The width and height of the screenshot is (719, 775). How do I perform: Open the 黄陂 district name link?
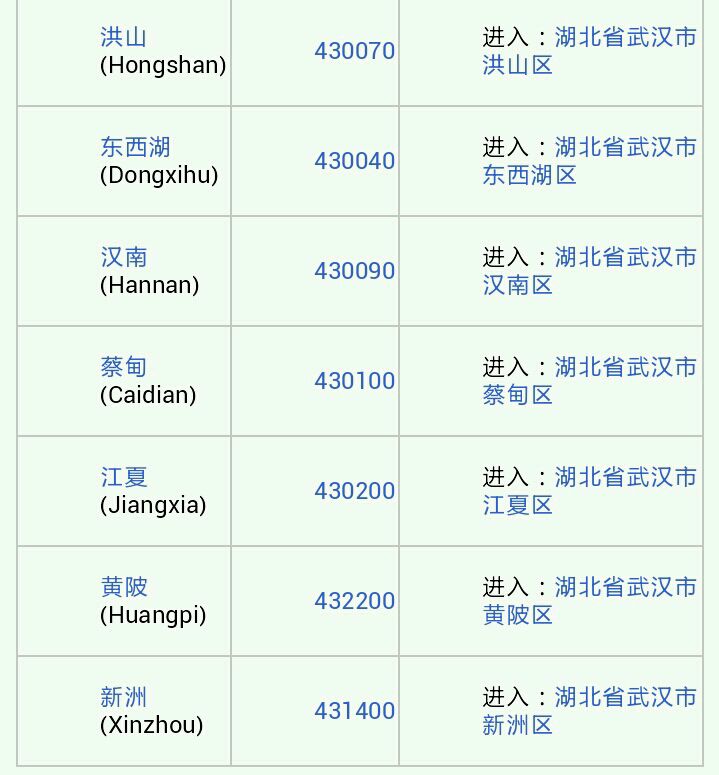pyautogui.click(x=124, y=587)
